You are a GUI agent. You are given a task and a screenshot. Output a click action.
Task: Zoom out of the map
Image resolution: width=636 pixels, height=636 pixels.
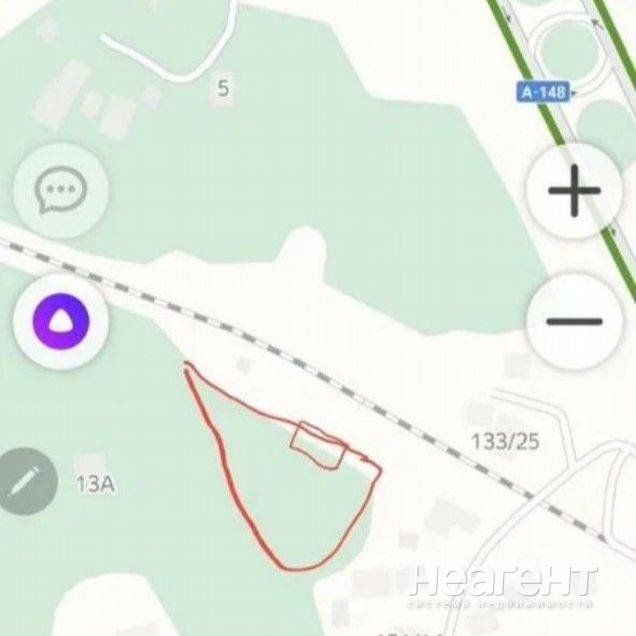pyautogui.click(x=574, y=322)
